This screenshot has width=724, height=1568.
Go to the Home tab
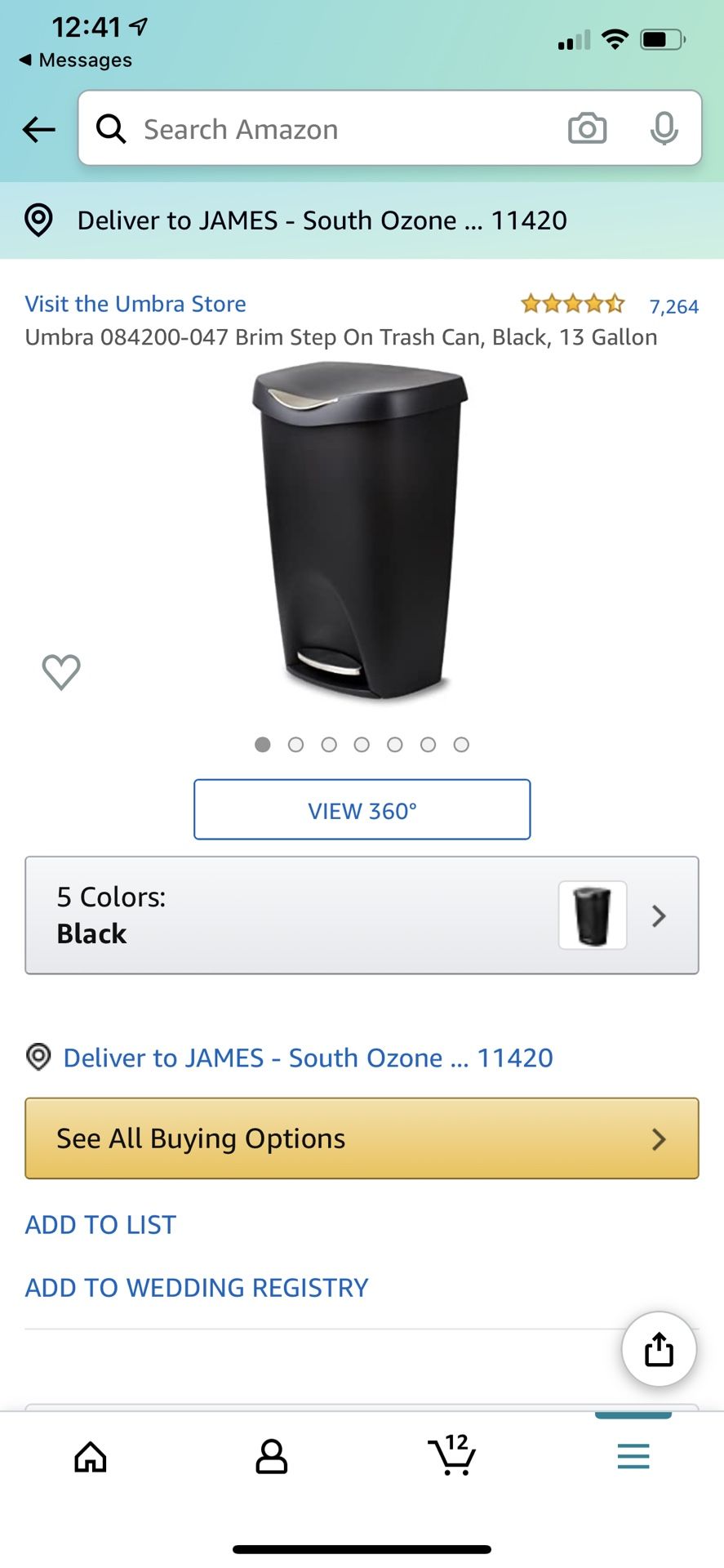tap(91, 1457)
